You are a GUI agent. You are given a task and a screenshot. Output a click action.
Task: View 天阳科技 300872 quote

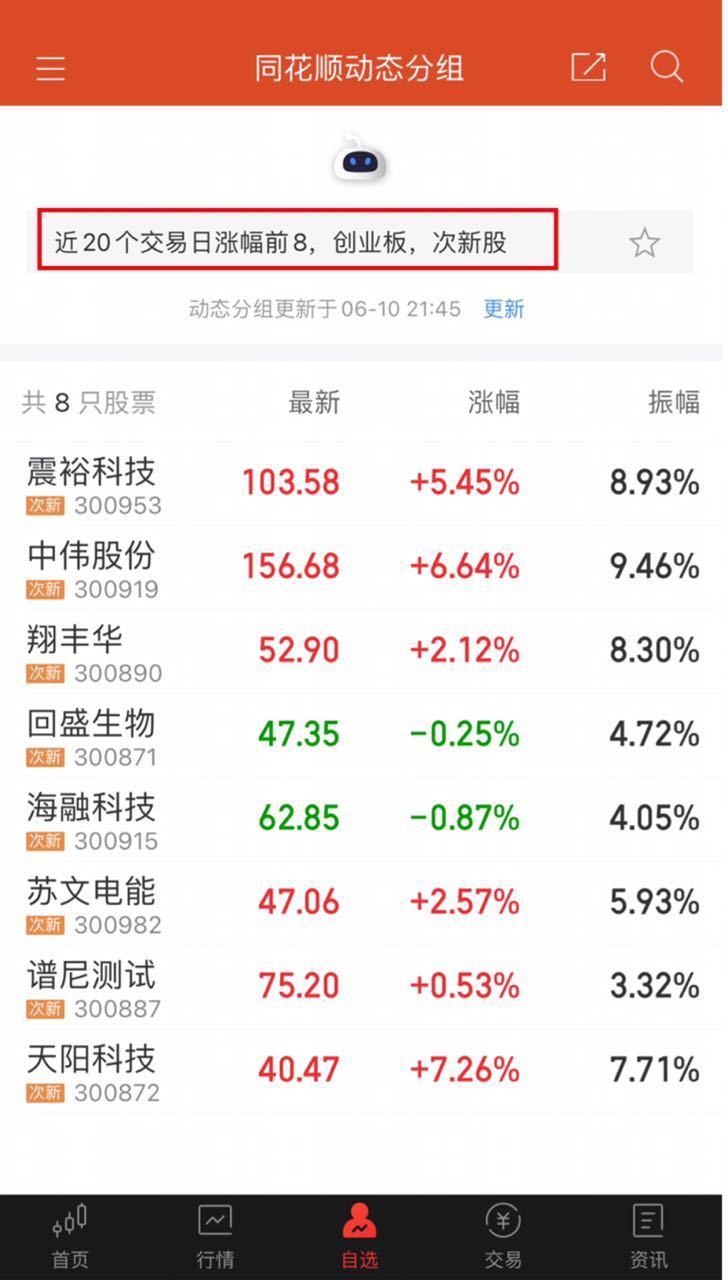(364, 1072)
